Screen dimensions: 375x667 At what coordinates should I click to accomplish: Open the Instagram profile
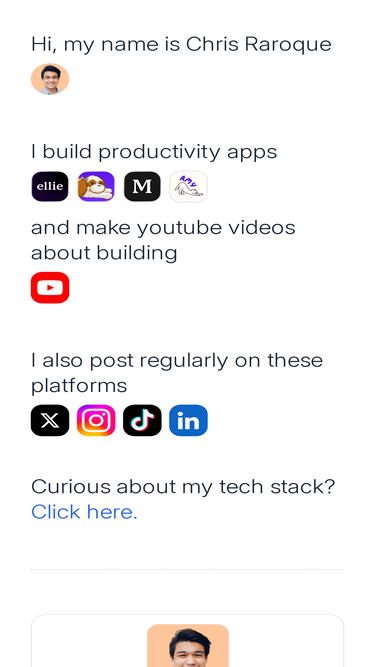click(x=96, y=420)
